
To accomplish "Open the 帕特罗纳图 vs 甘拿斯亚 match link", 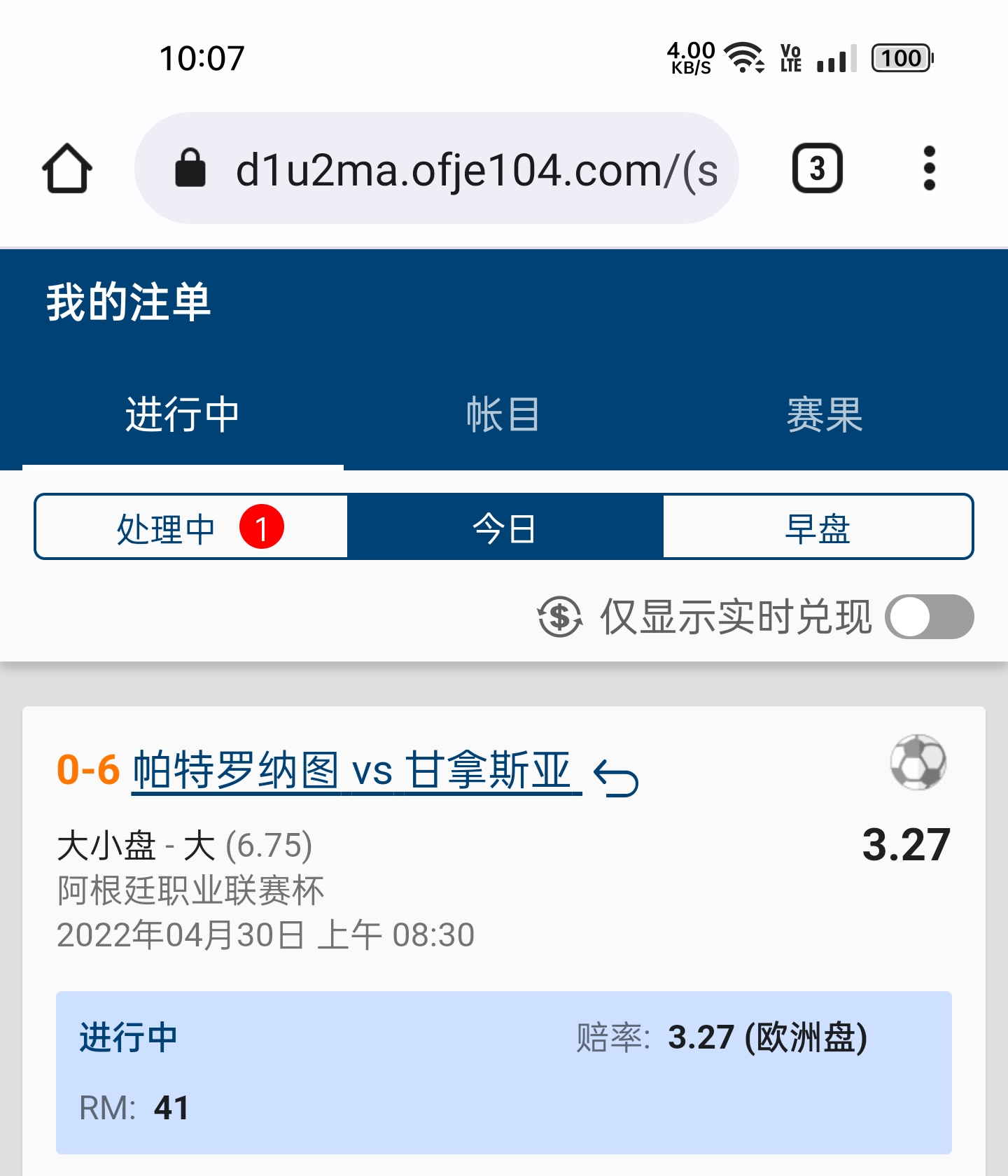I will tap(356, 770).
